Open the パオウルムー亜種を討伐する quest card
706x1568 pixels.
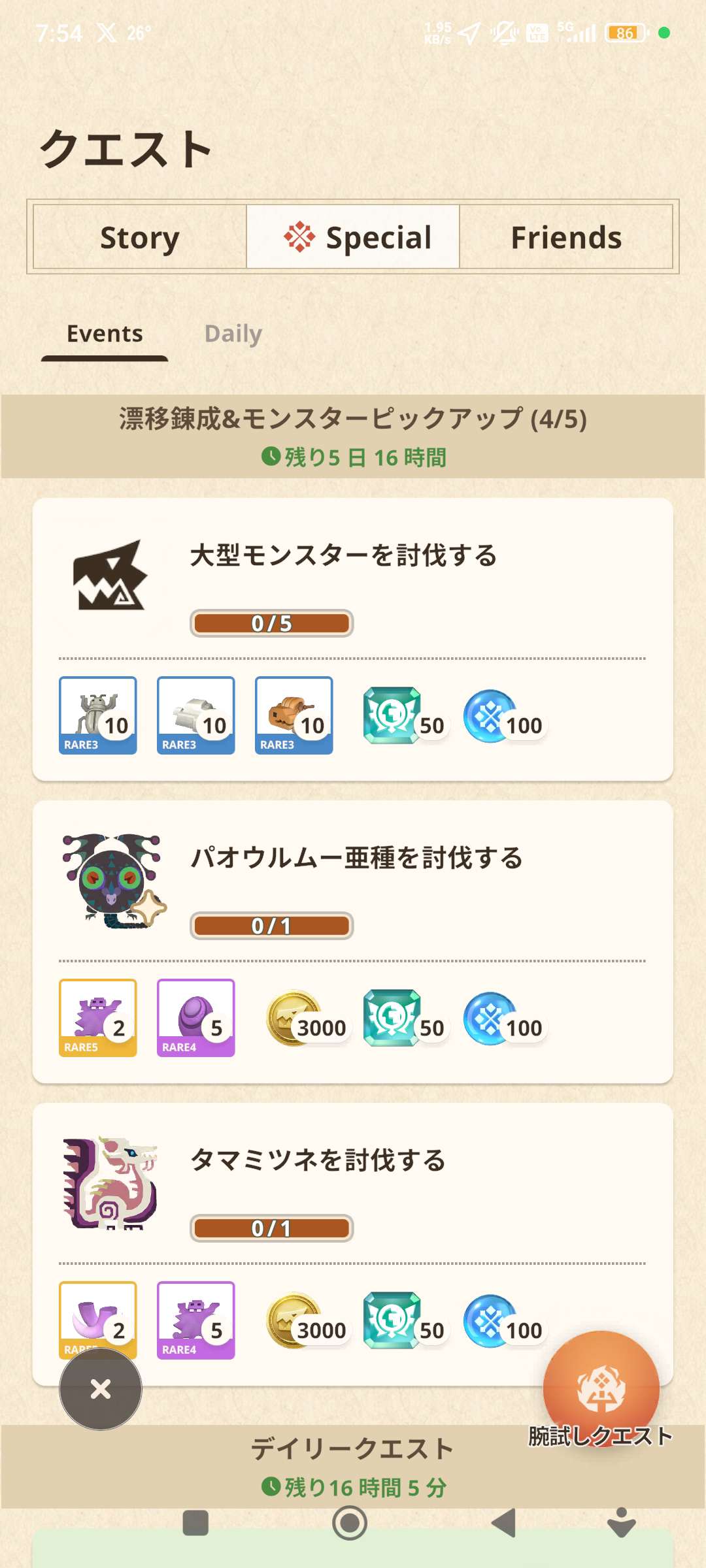click(x=353, y=889)
